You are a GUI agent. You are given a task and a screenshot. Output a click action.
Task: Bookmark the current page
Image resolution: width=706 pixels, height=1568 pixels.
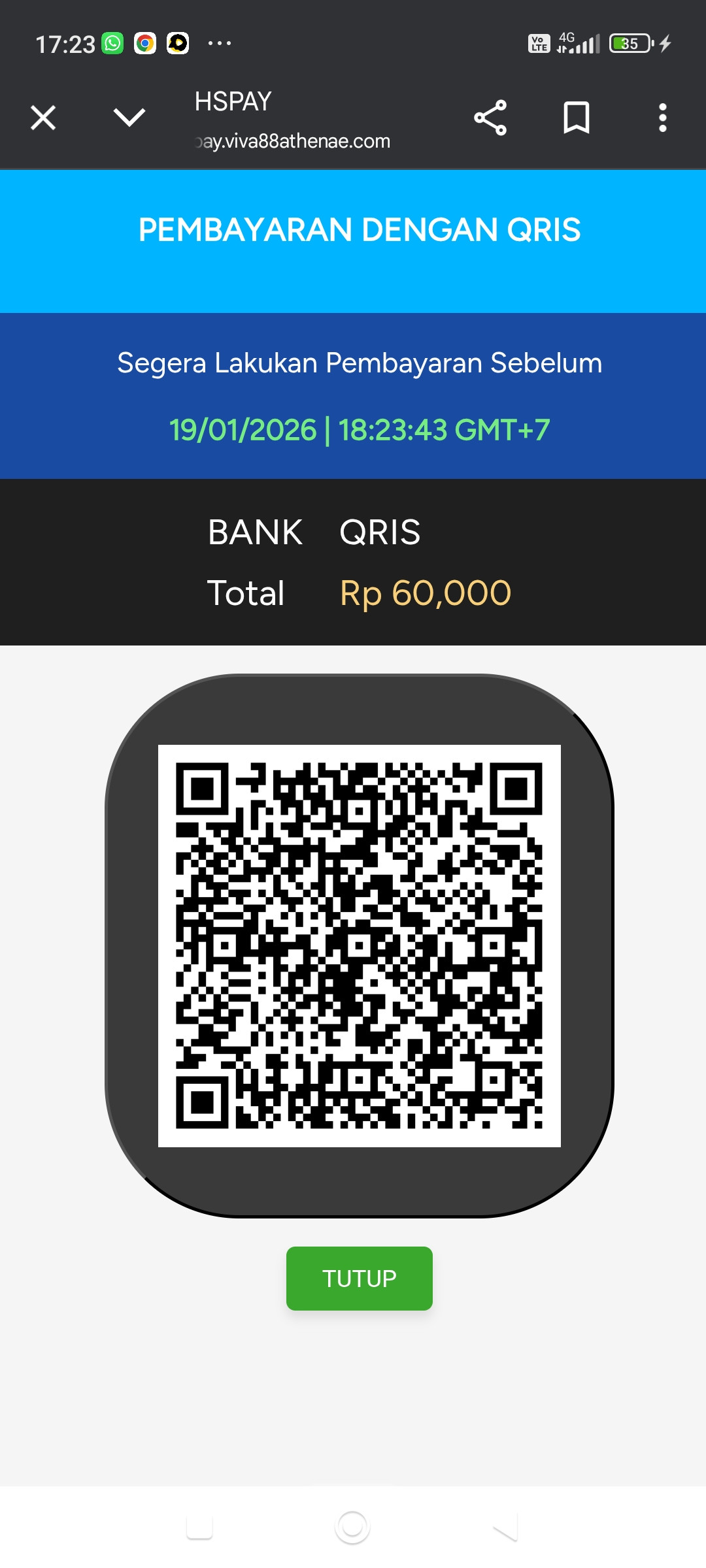click(x=576, y=118)
